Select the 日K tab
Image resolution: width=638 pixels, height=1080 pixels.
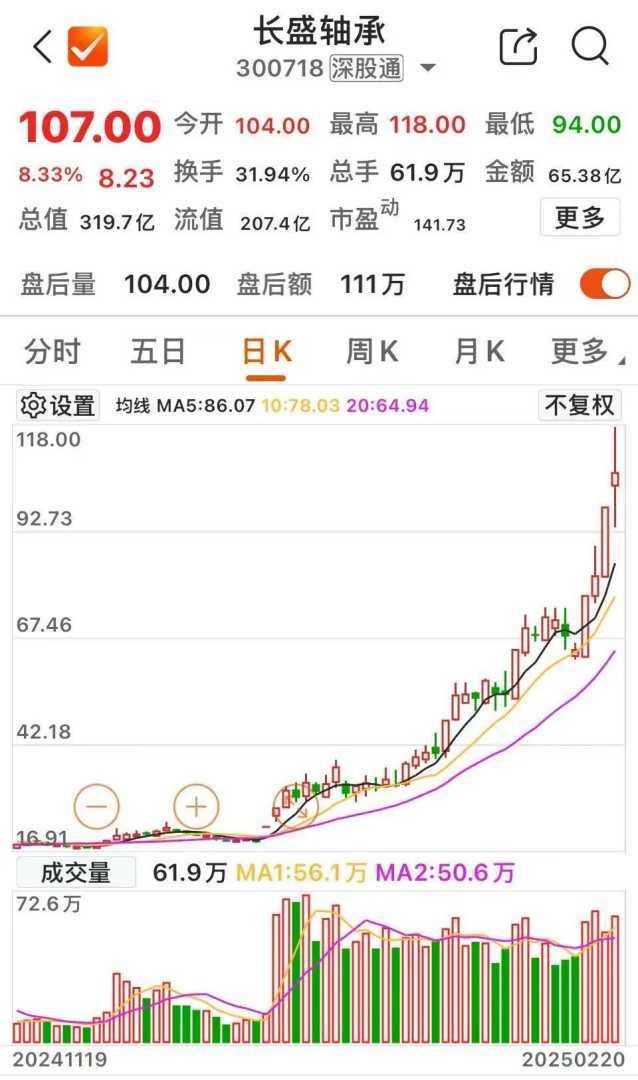click(x=266, y=352)
